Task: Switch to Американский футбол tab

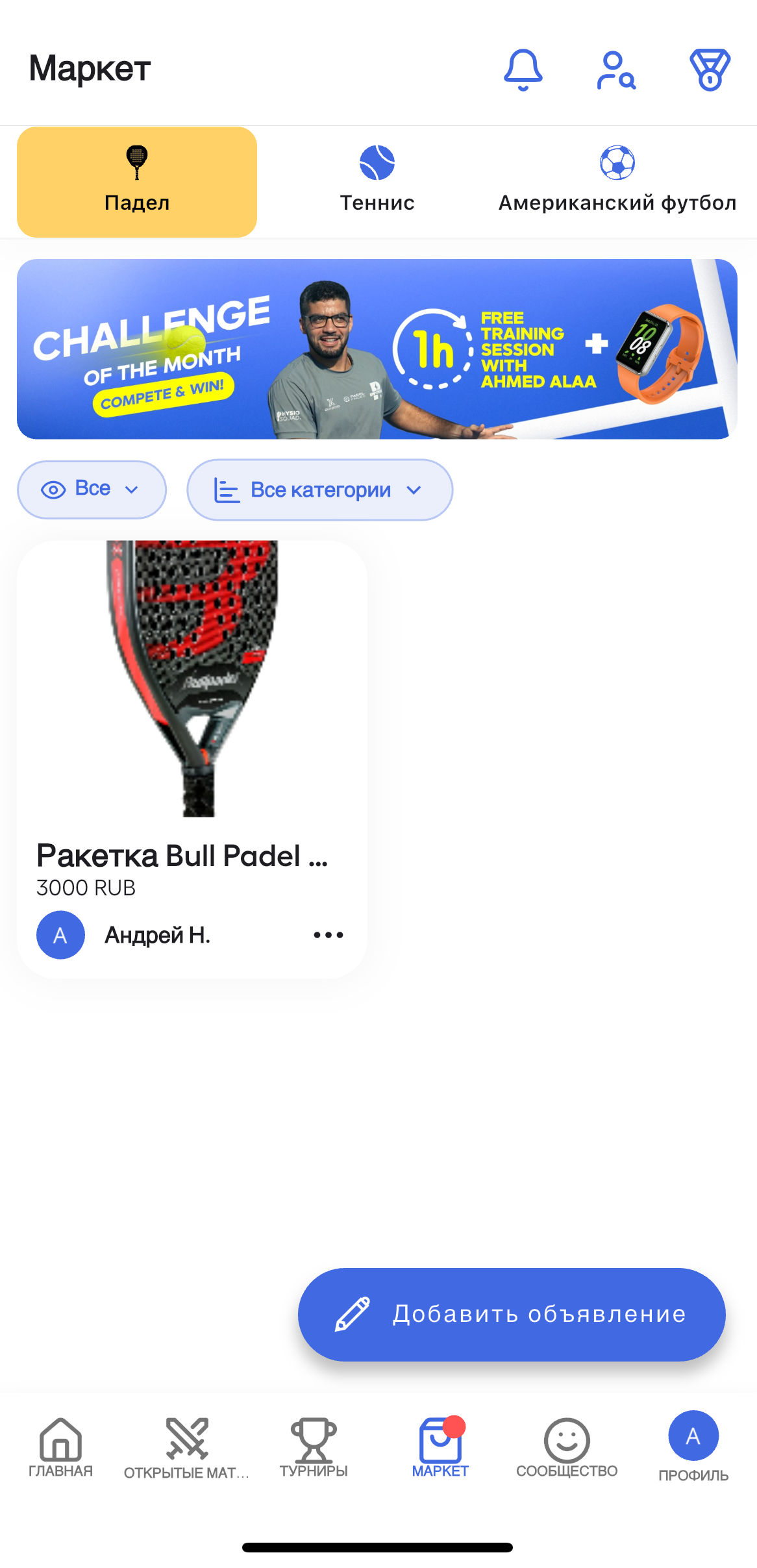Action: (617, 182)
